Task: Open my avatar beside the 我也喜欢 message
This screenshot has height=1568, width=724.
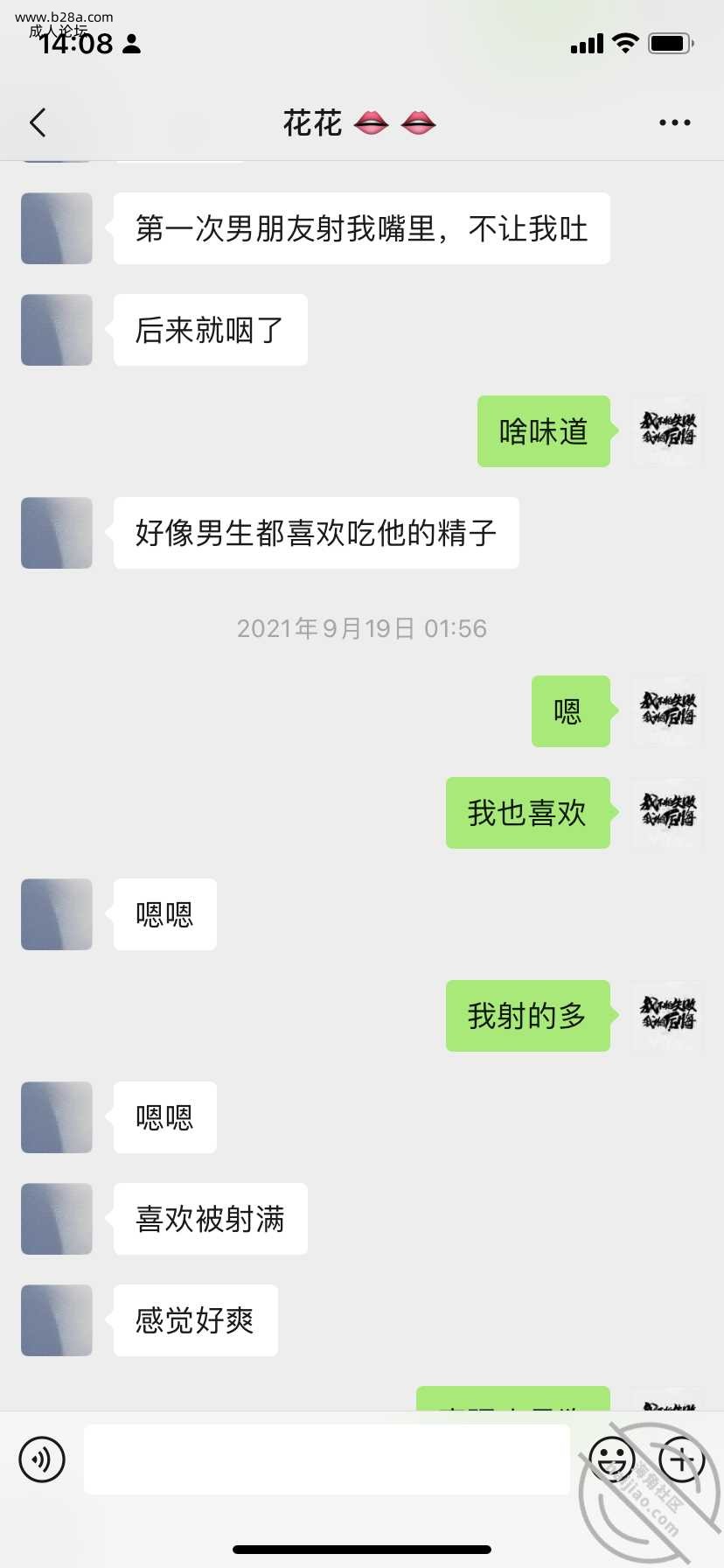Action: 668,813
